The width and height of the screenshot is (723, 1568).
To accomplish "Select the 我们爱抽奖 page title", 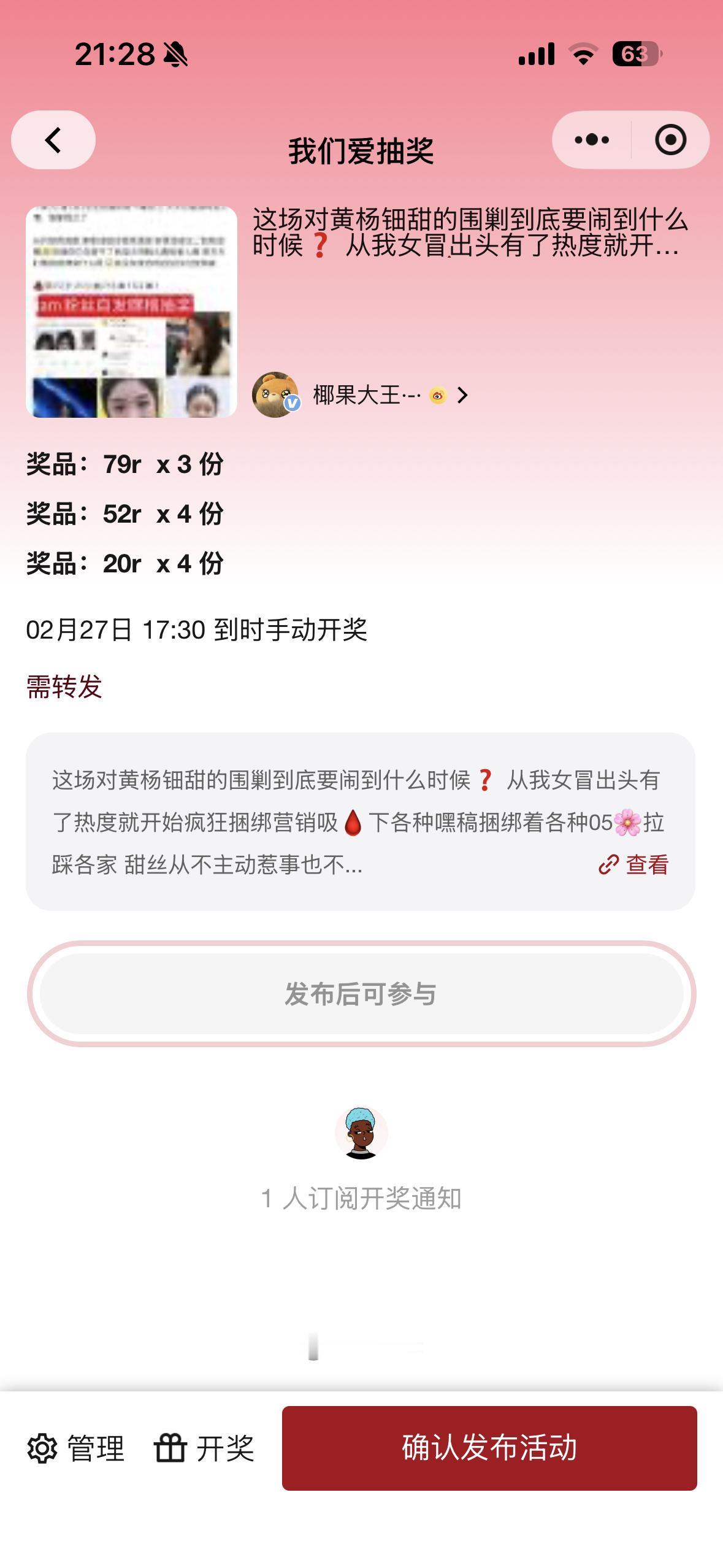I will [x=361, y=148].
